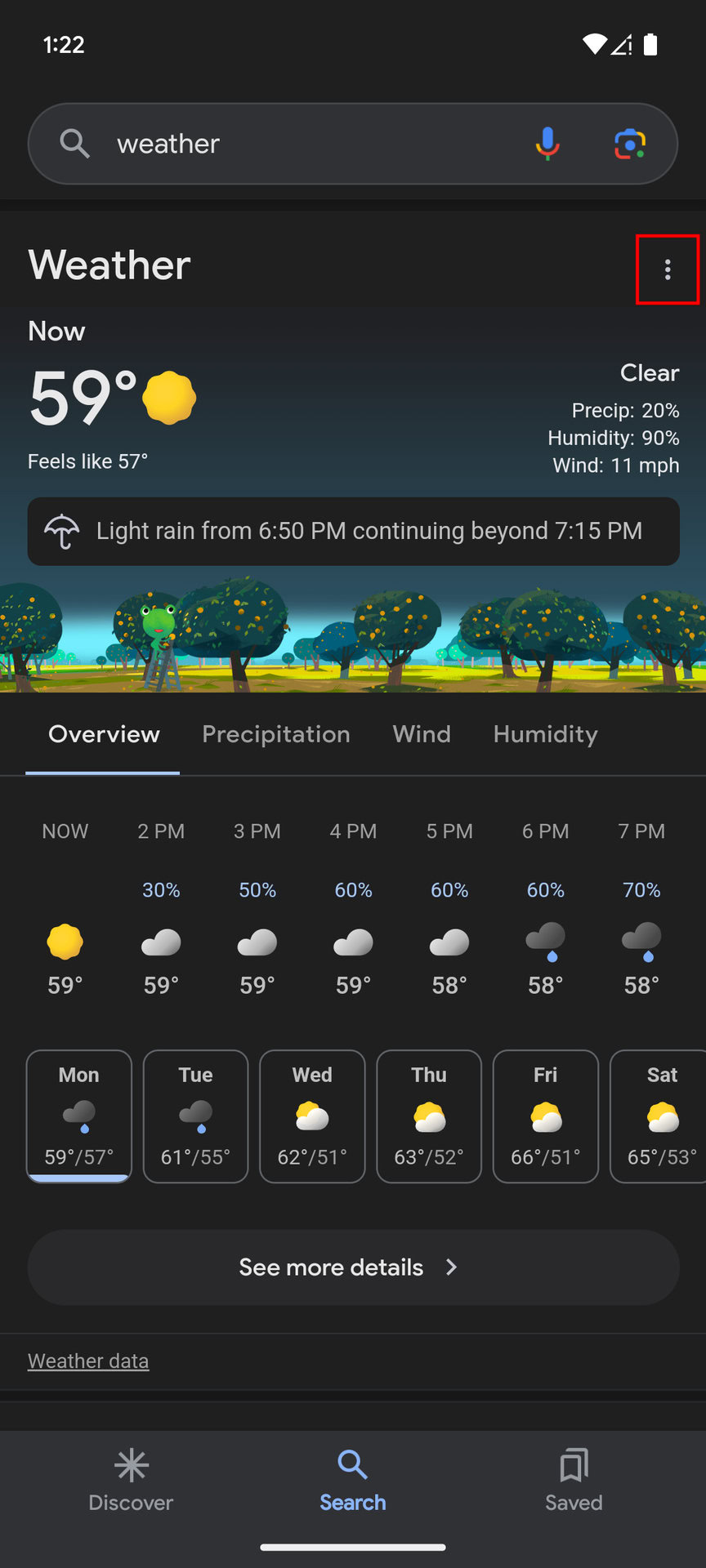Screen dimensions: 706x1568
Task: Open See more details
Action: click(353, 1267)
